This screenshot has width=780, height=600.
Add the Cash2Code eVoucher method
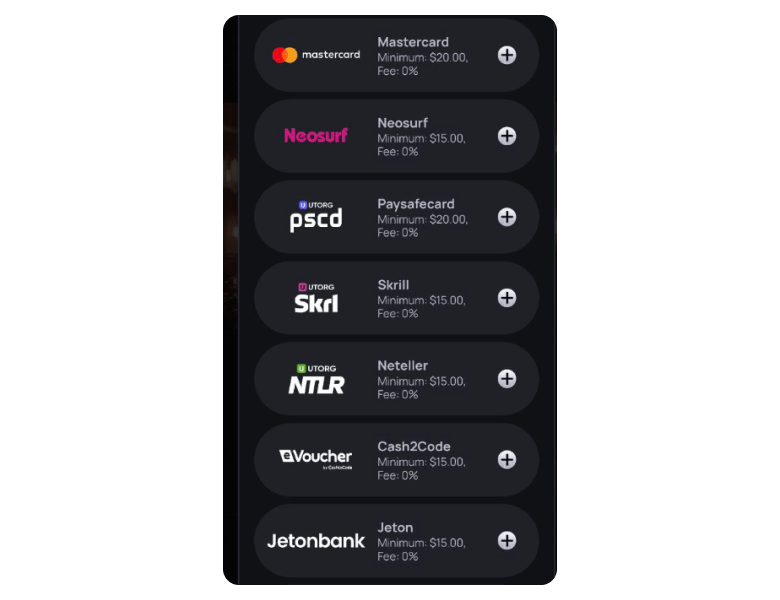(x=507, y=460)
